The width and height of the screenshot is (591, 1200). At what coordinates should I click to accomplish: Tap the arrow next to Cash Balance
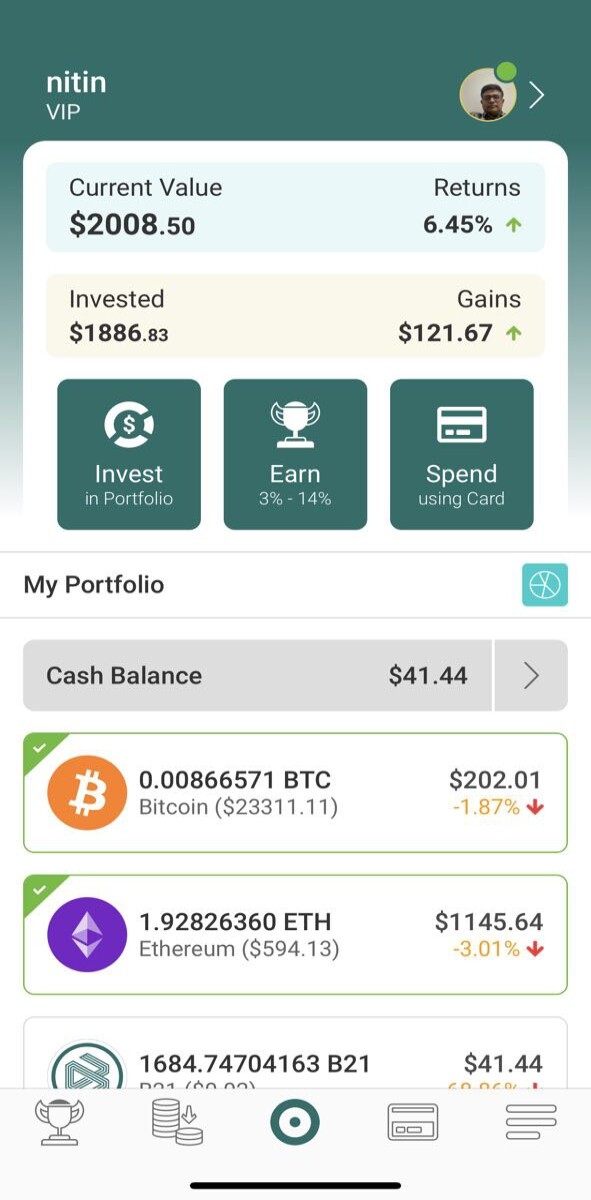[531, 676]
